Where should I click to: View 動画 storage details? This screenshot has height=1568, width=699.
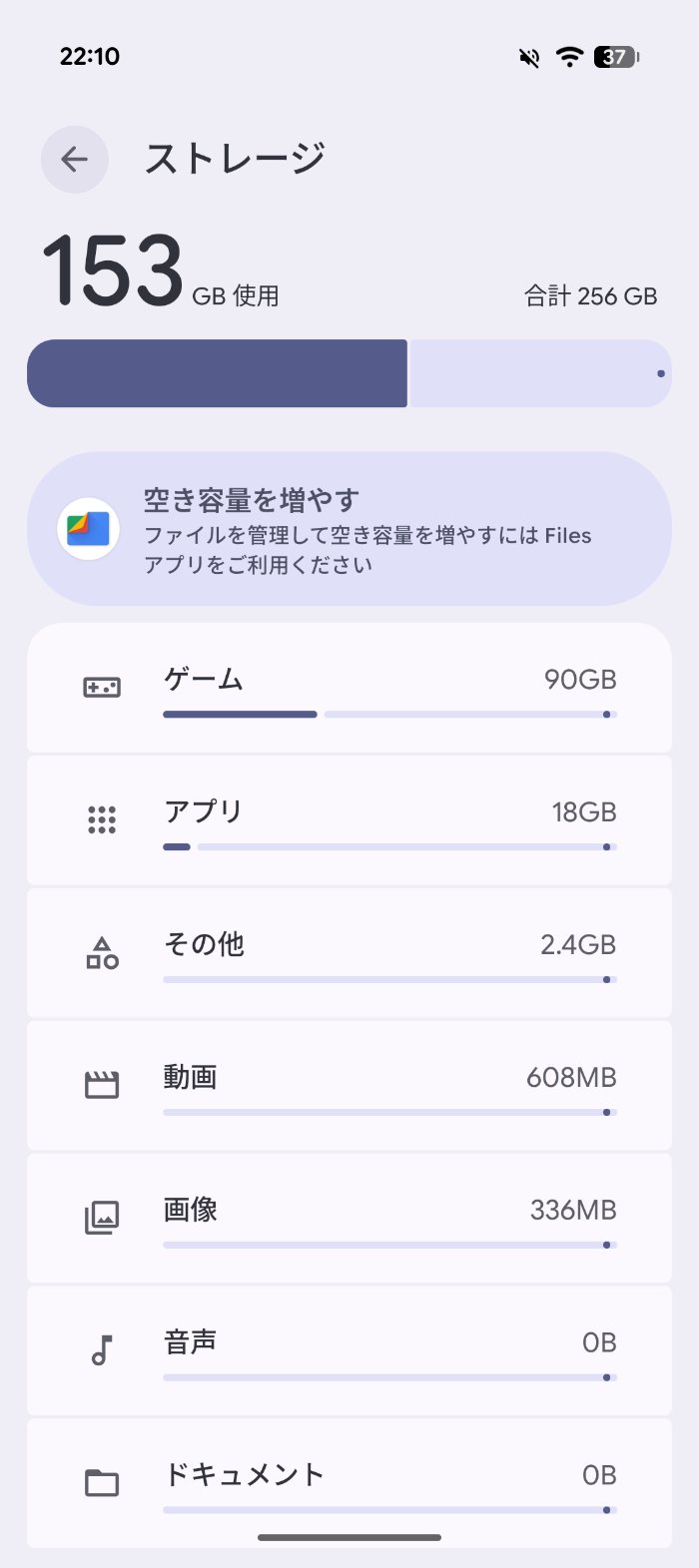pos(349,1086)
